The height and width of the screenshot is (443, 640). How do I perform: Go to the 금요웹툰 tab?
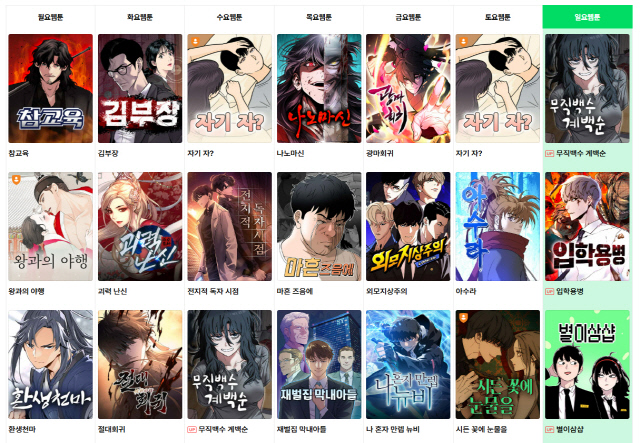pyautogui.click(x=408, y=17)
